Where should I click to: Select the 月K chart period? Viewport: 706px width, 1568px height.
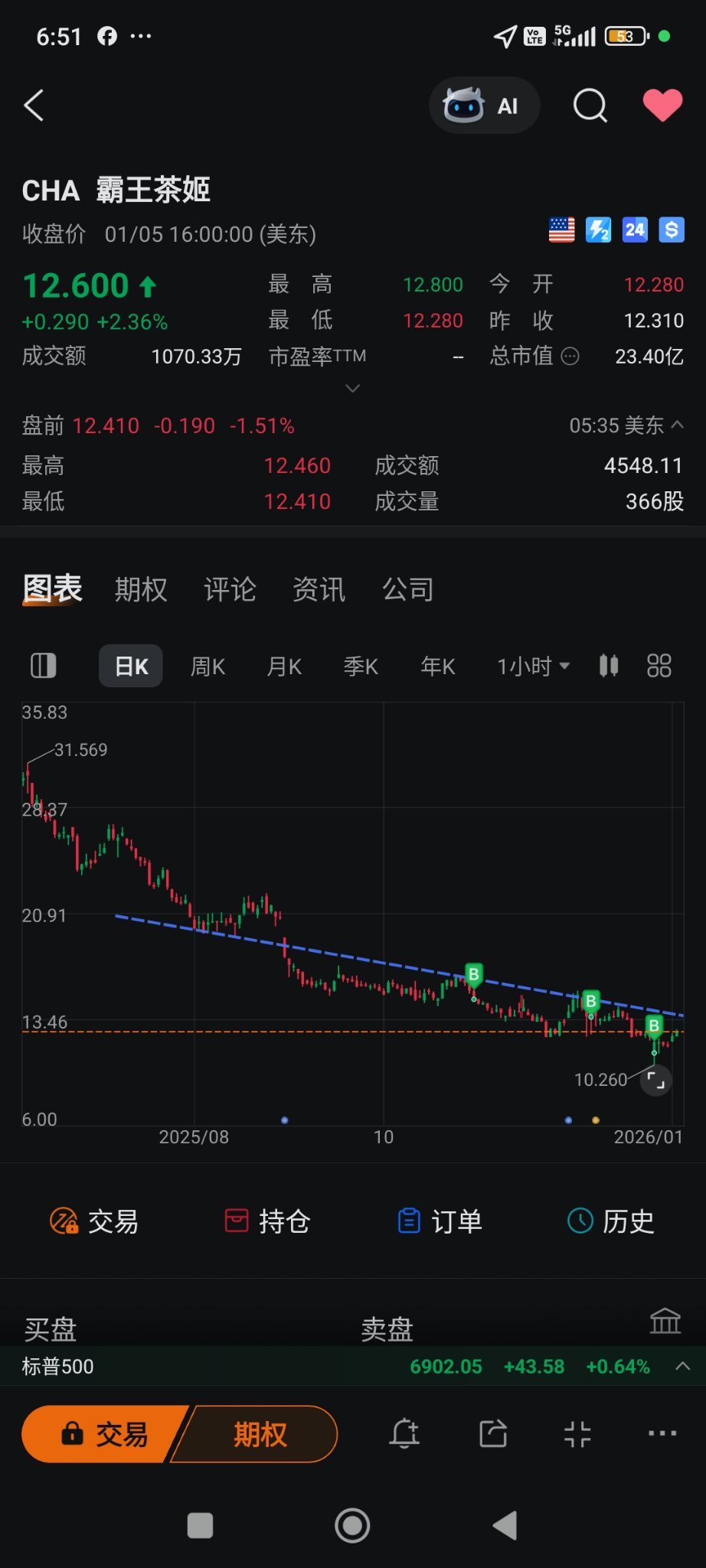(284, 667)
